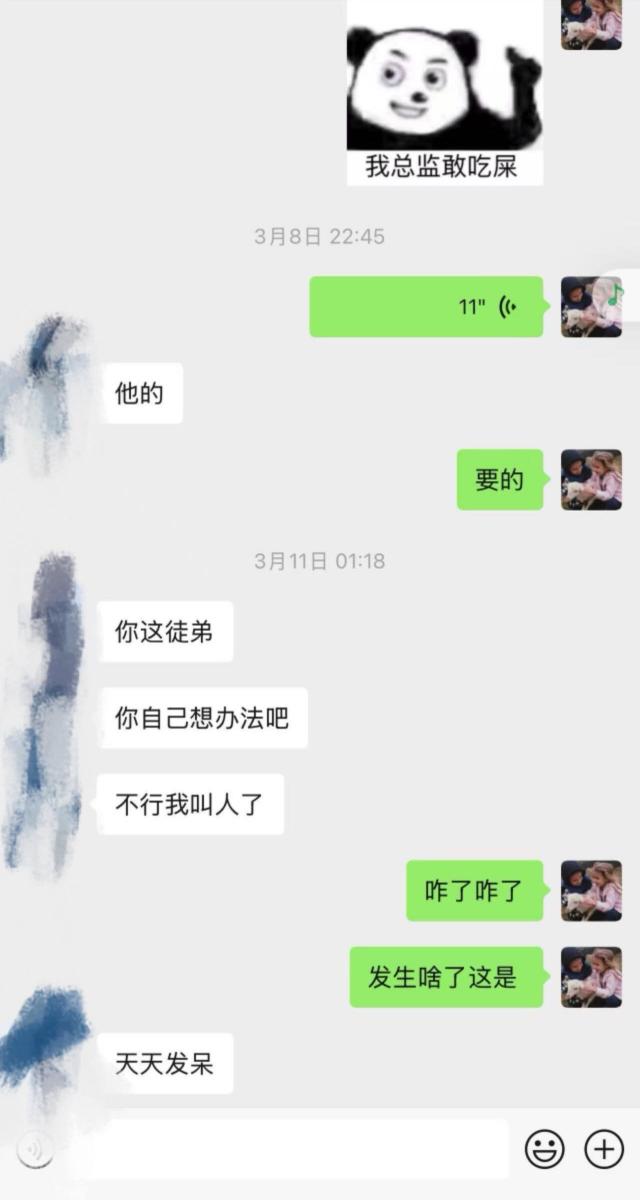640x1200 pixels.
Task: Open the plus attachments menu
Action: coord(604,1149)
